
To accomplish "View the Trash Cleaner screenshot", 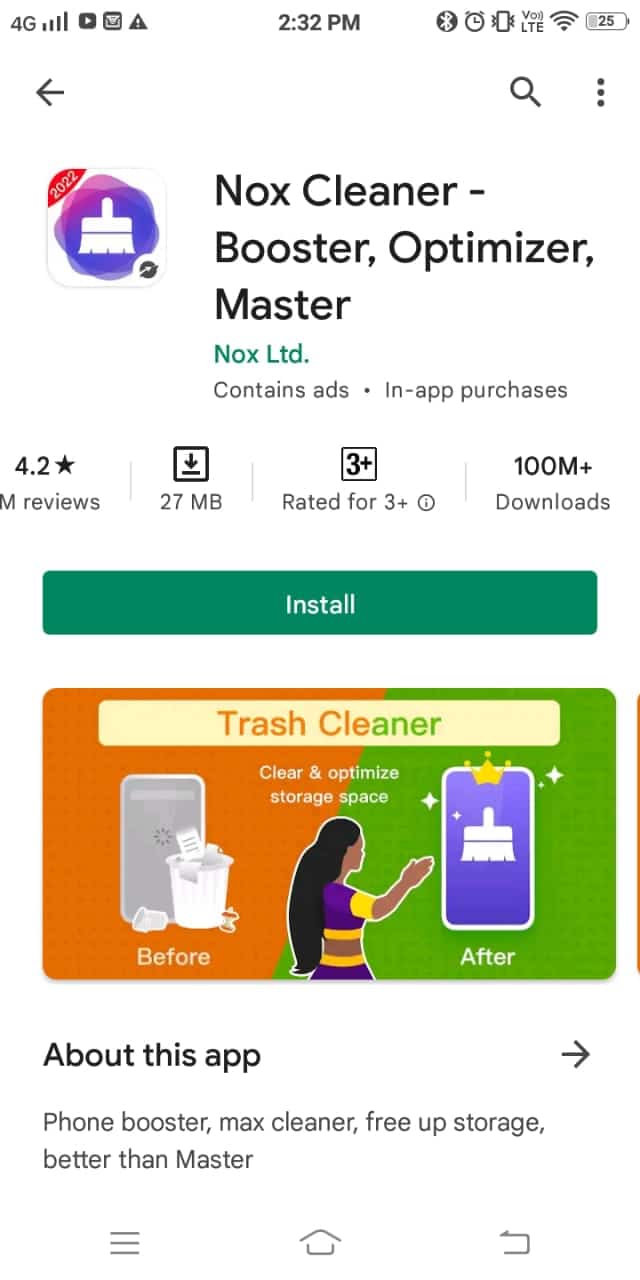I will 329,833.
